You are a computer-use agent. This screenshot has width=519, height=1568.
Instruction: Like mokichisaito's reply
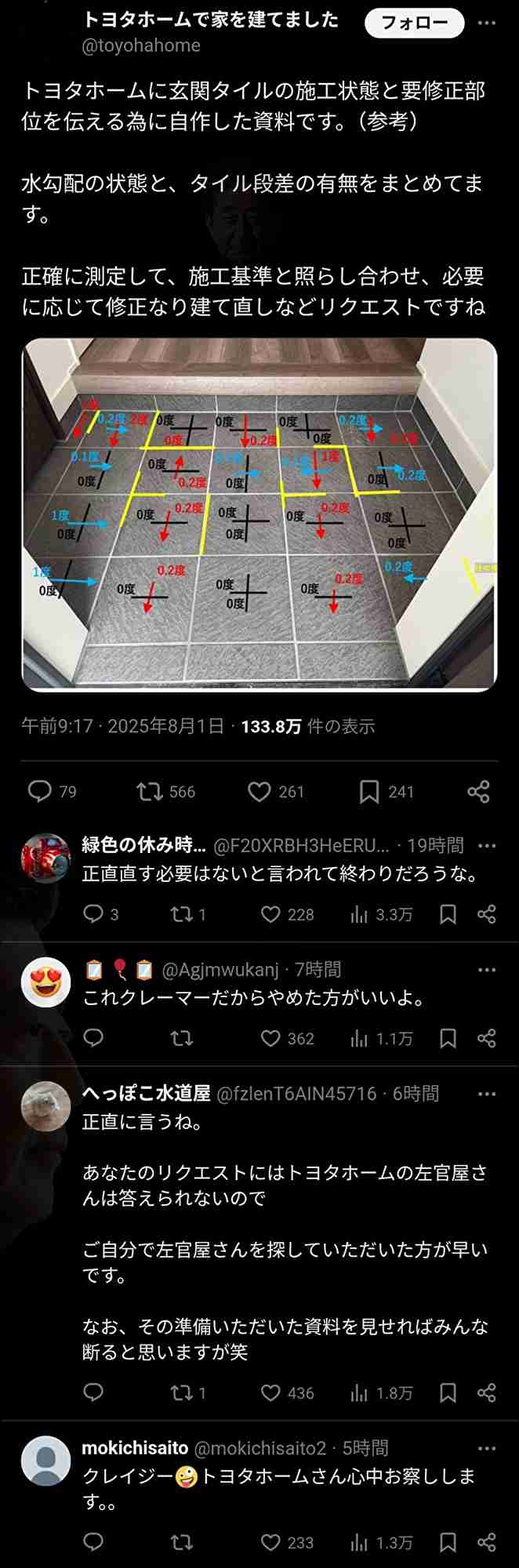click(x=270, y=1542)
